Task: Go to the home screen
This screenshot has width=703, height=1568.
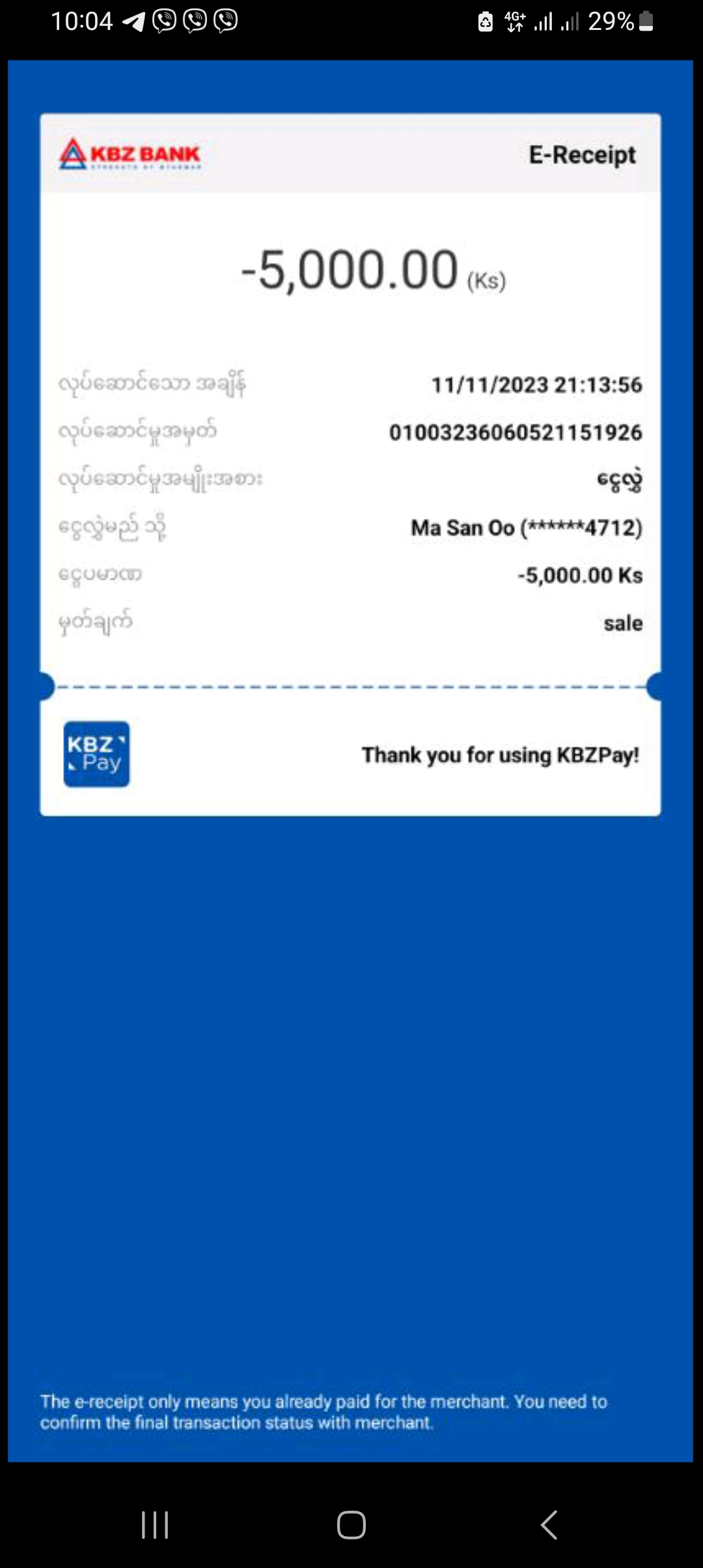Action: coord(351,1524)
